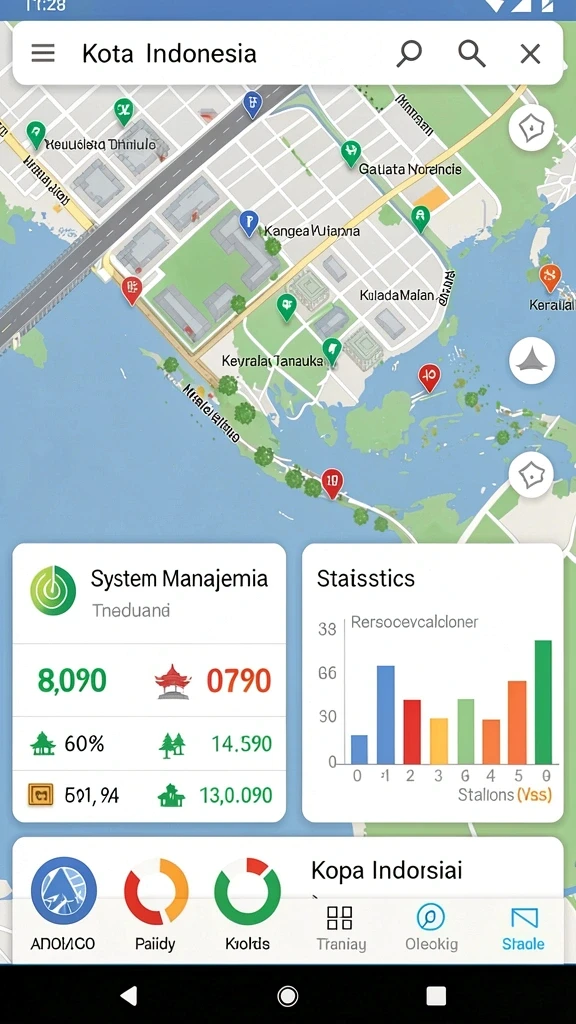This screenshot has height=1024, width=576.
Task: Select the blue pin at Kangea Vulanna
Action: pos(248,223)
